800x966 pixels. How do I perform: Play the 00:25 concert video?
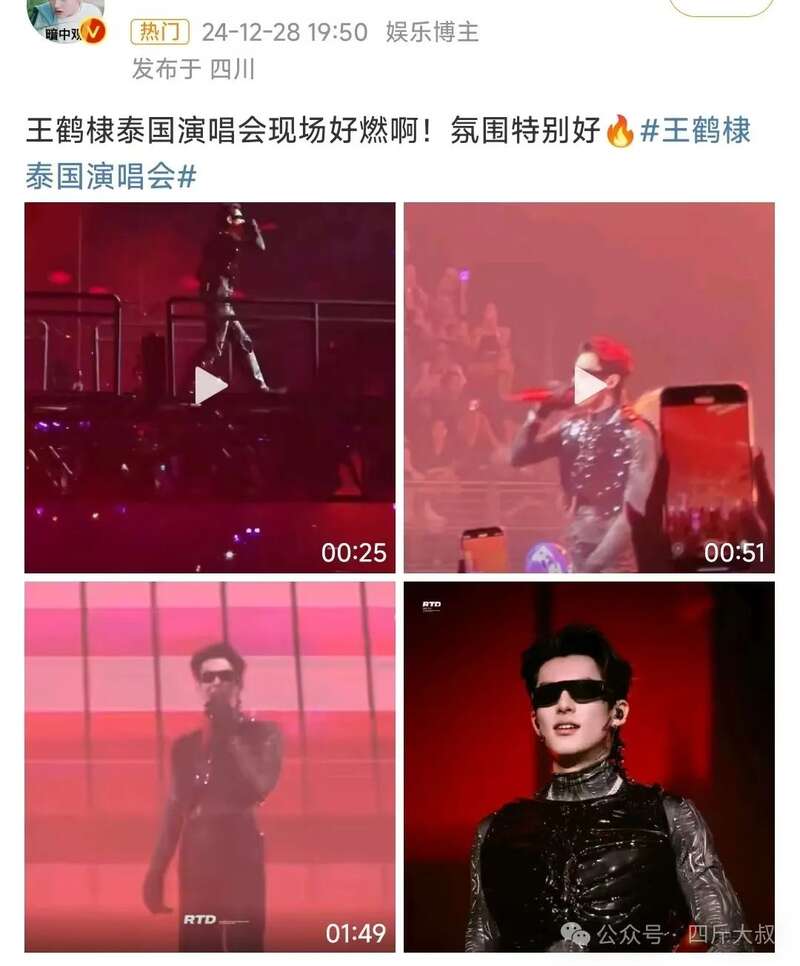tap(210, 386)
